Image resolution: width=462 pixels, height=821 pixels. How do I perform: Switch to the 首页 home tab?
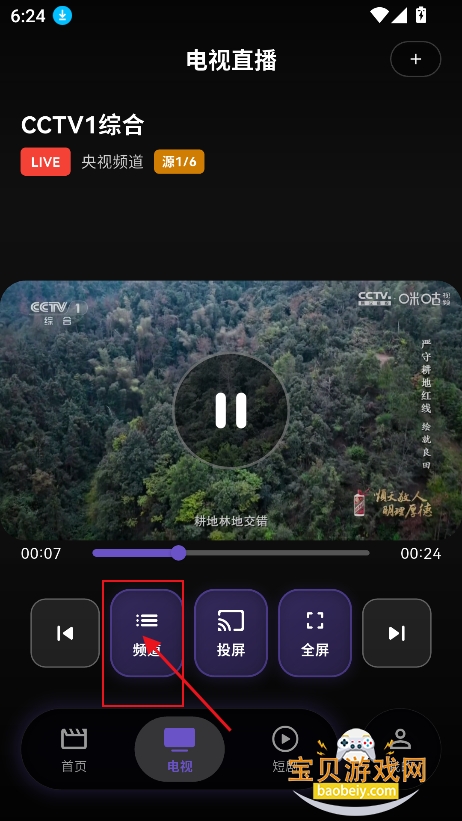coord(74,750)
